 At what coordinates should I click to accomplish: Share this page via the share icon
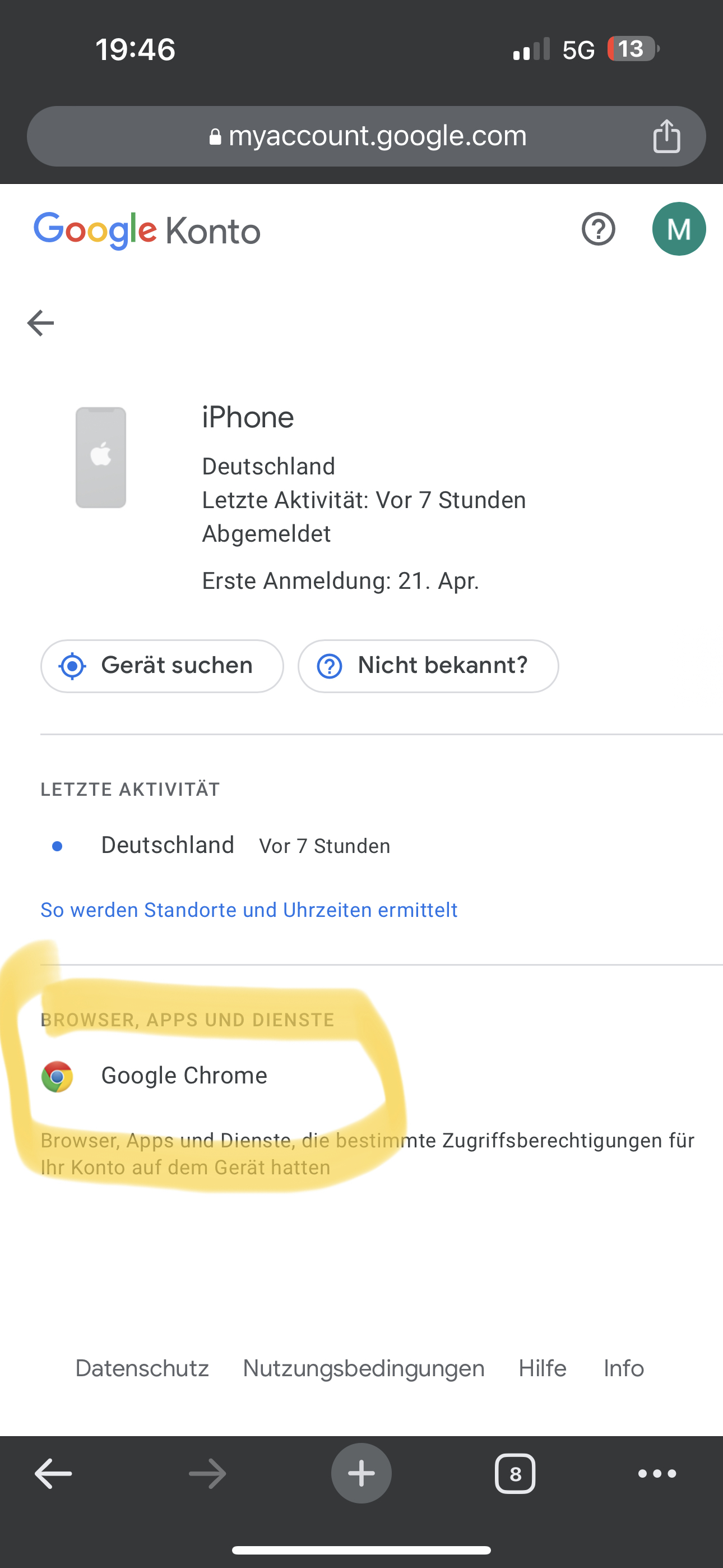tap(666, 136)
